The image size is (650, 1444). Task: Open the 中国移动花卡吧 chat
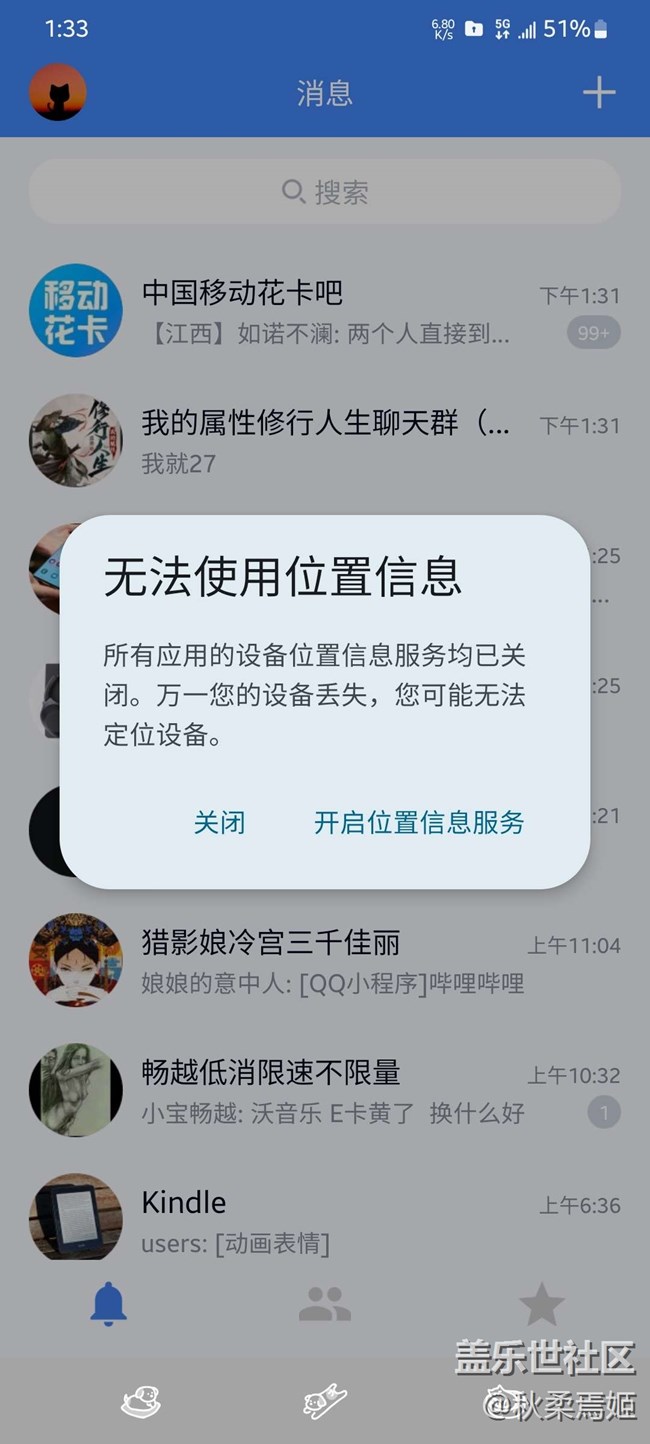(325, 312)
